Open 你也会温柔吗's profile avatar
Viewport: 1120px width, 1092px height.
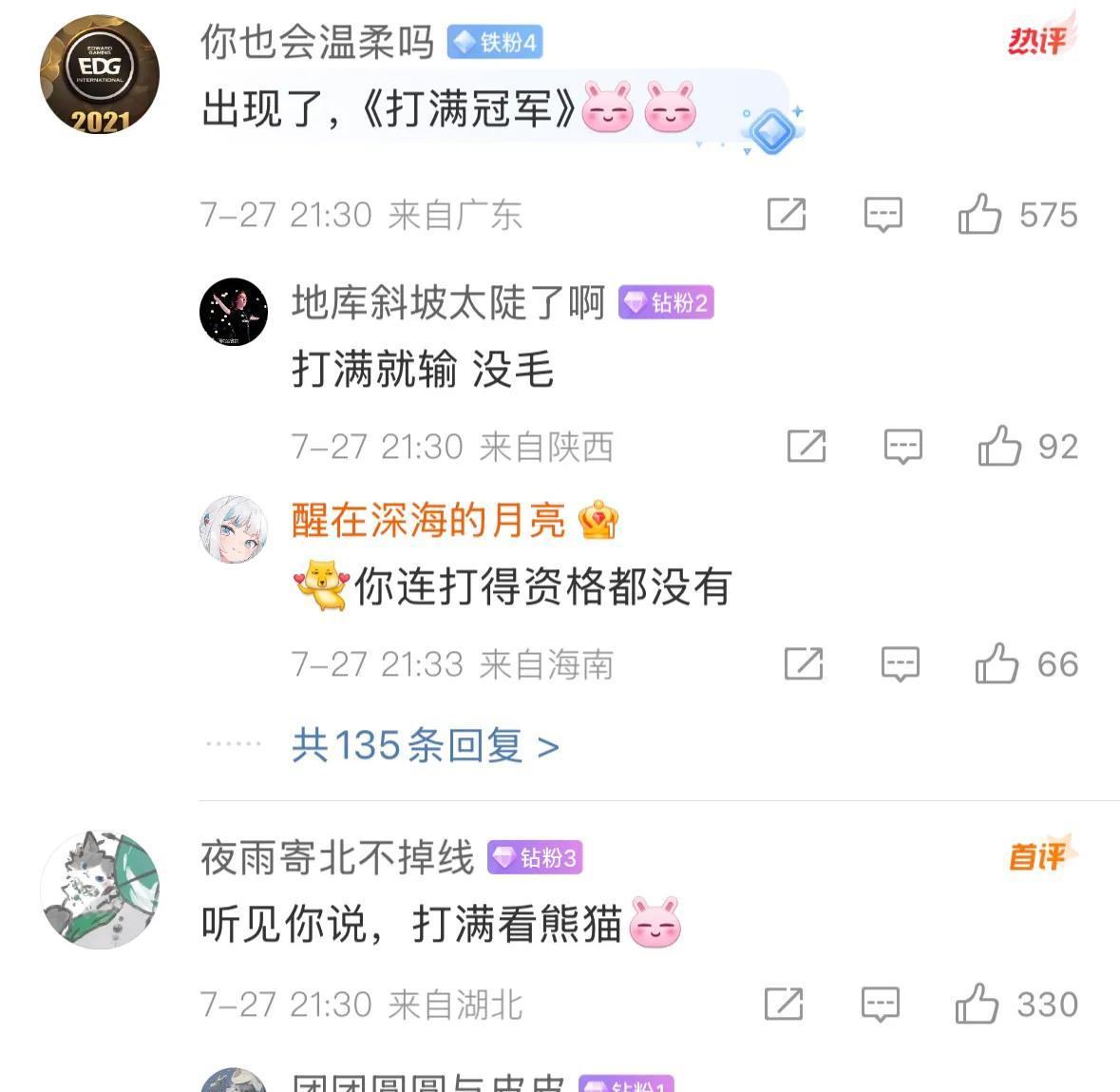(99, 74)
